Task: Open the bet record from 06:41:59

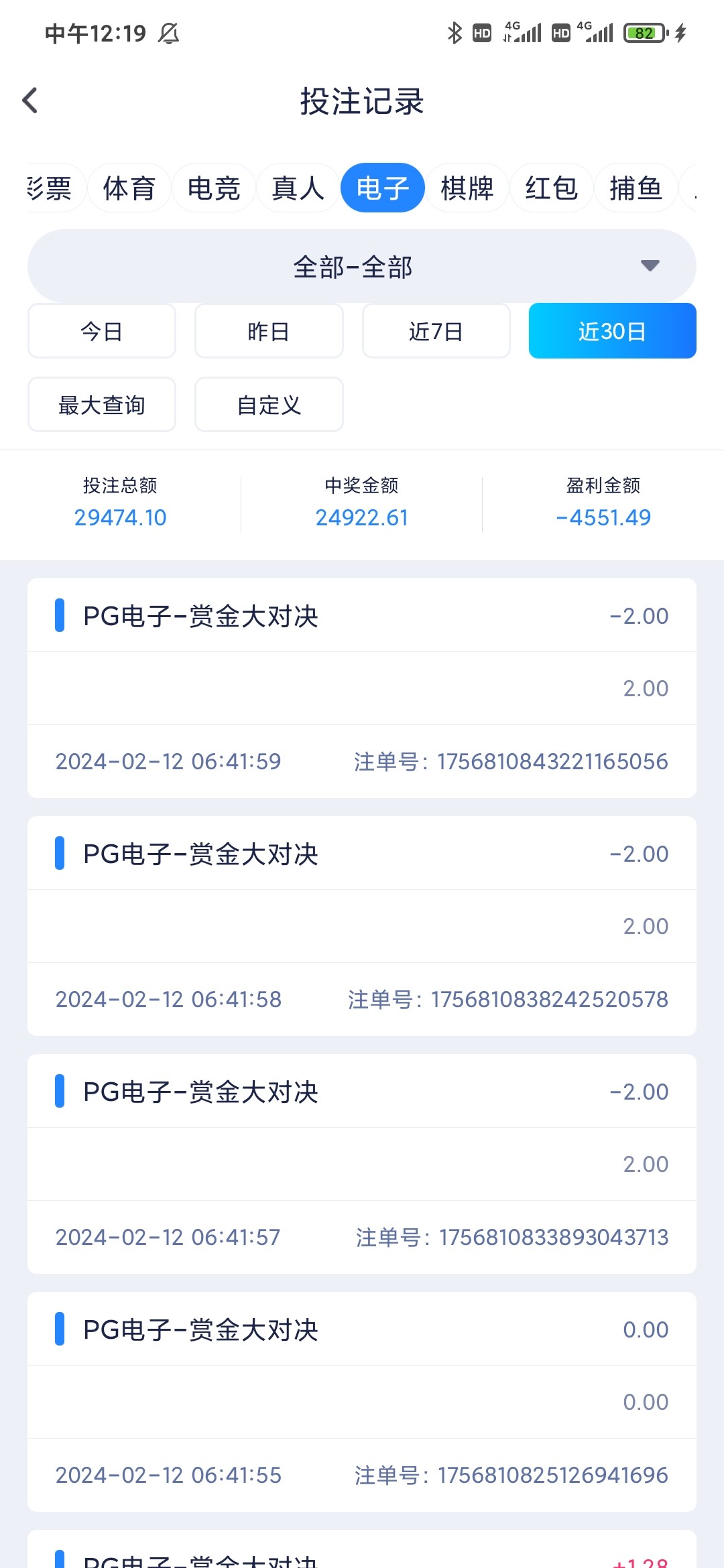Action: pyautogui.click(x=362, y=688)
